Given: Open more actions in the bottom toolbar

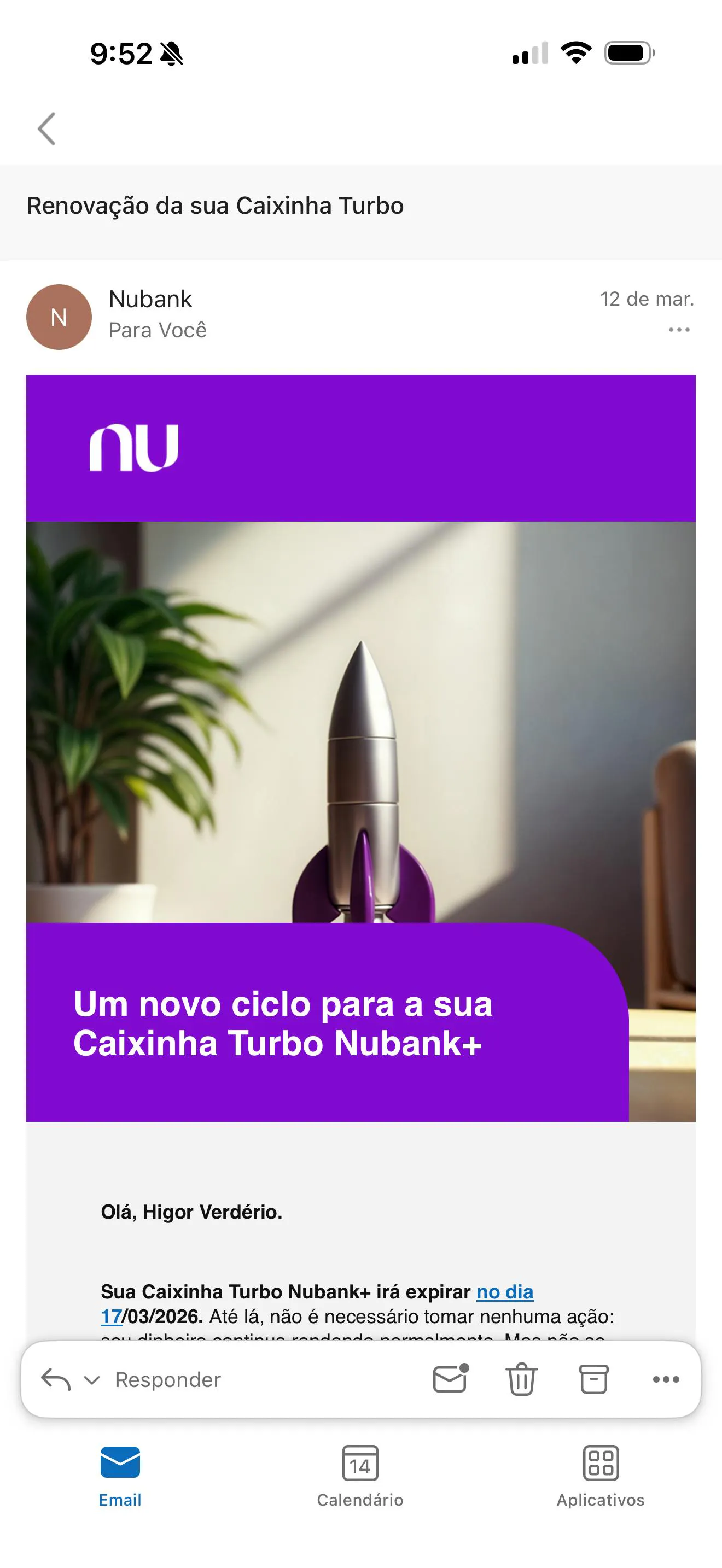Looking at the screenshot, I should pos(666,1379).
